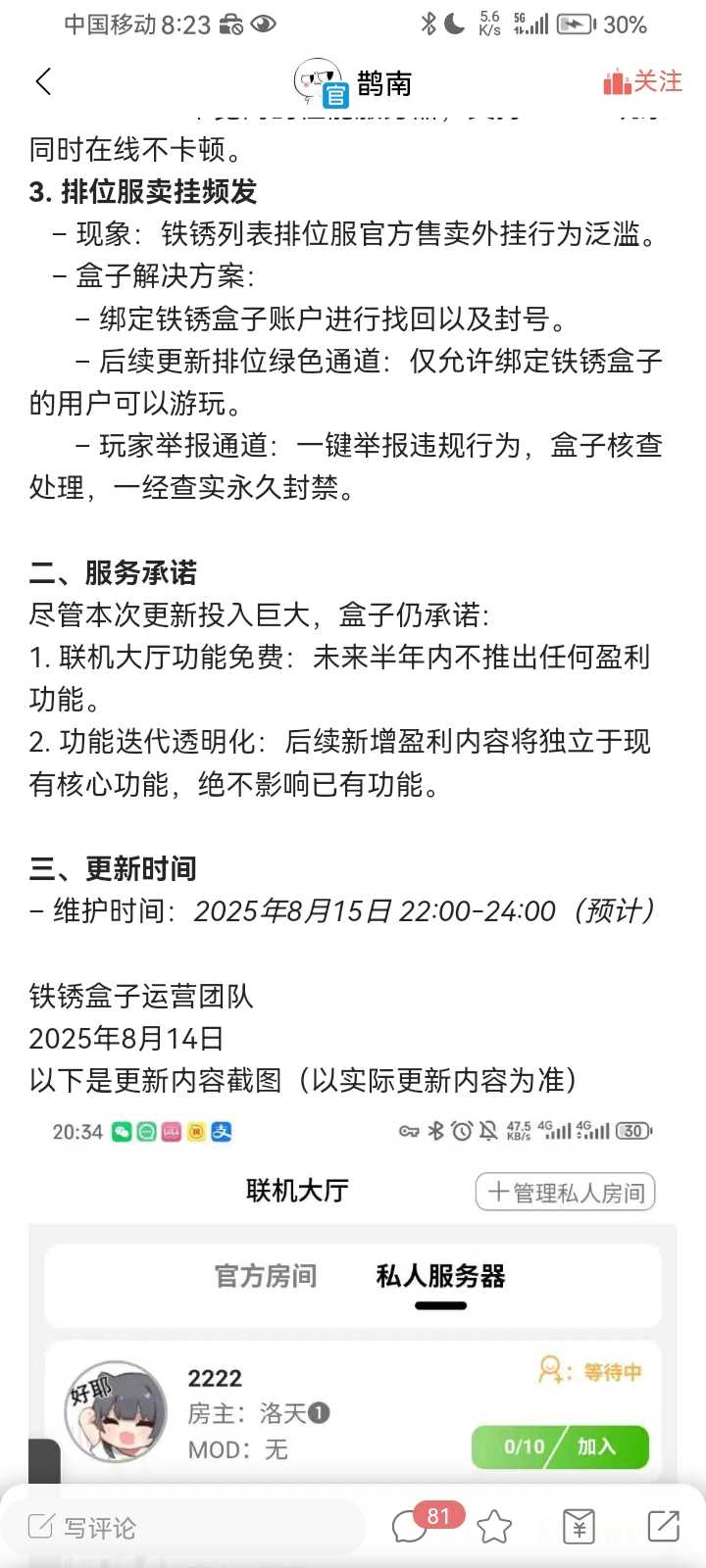Go back using the top-left arrow
706x1568 pixels.
coord(43,81)
